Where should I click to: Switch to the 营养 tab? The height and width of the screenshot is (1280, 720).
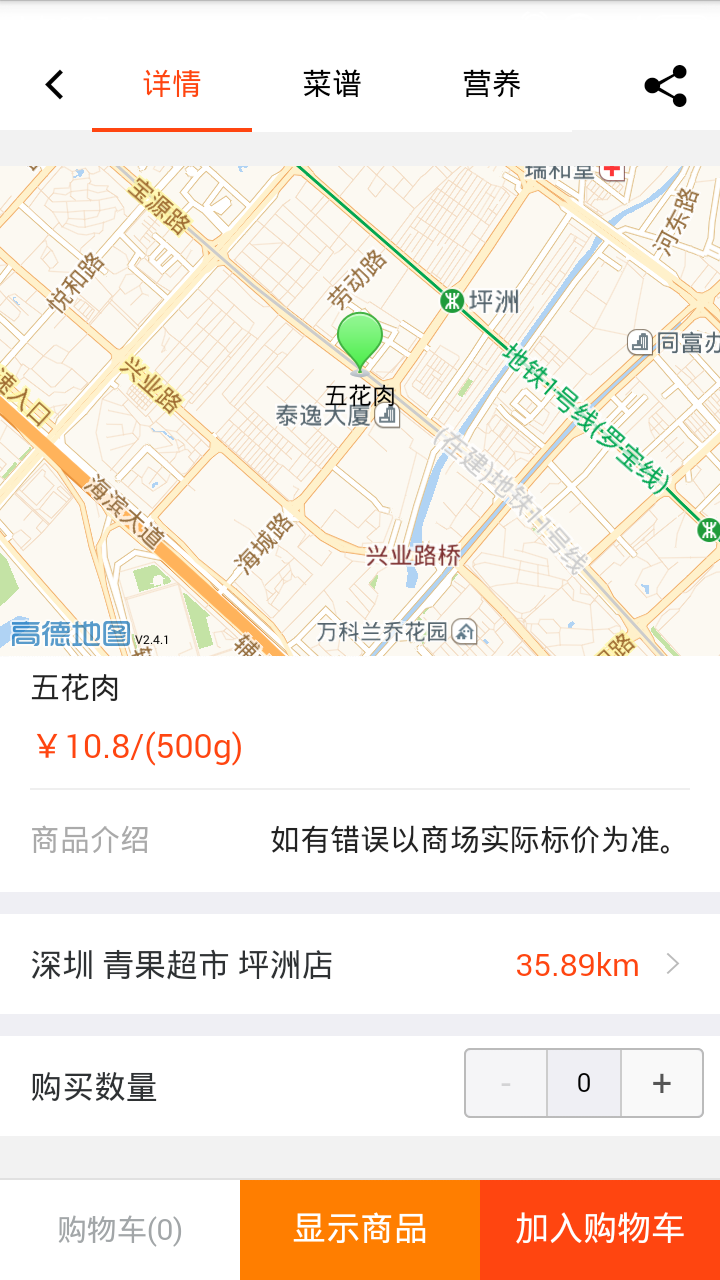pos(491,84)
